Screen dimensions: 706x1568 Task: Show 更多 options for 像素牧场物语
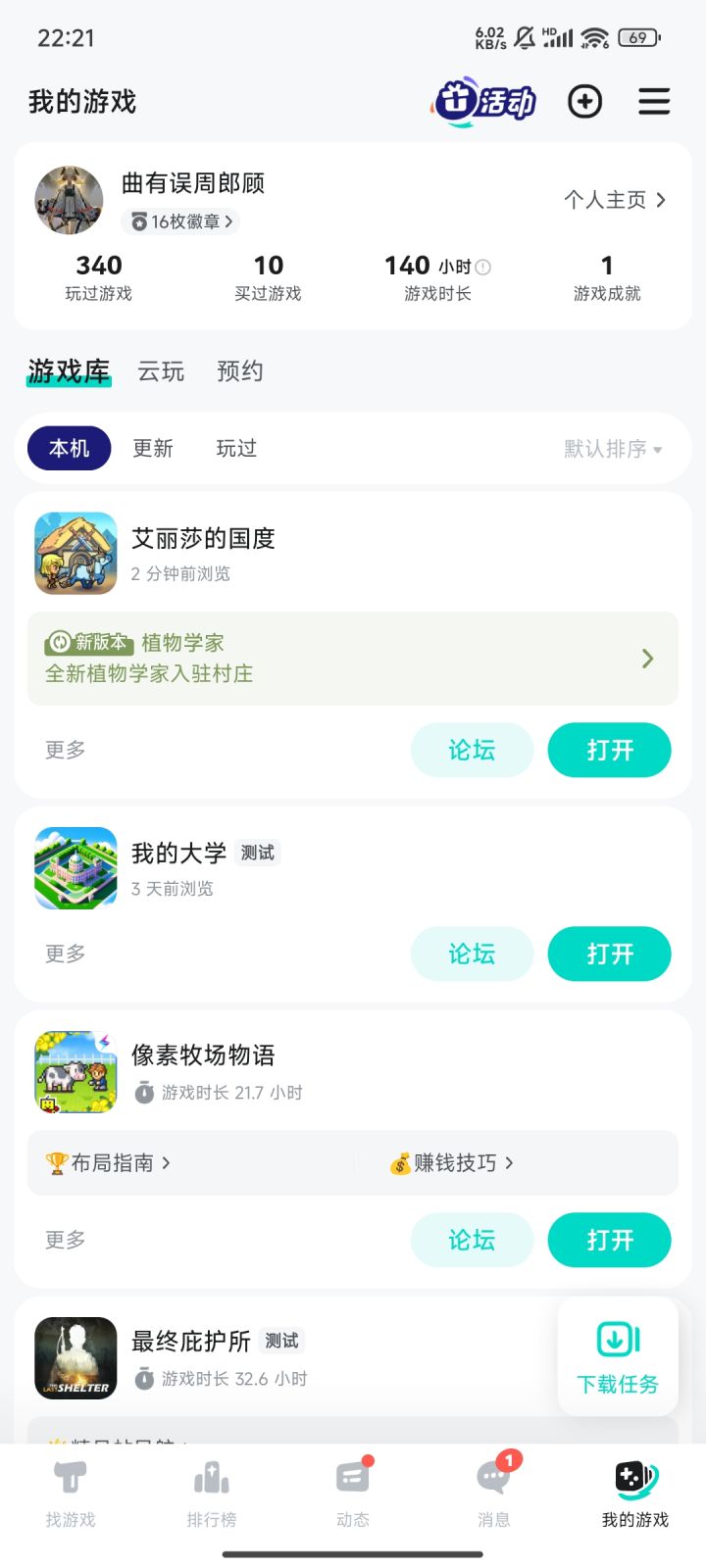66,1240
